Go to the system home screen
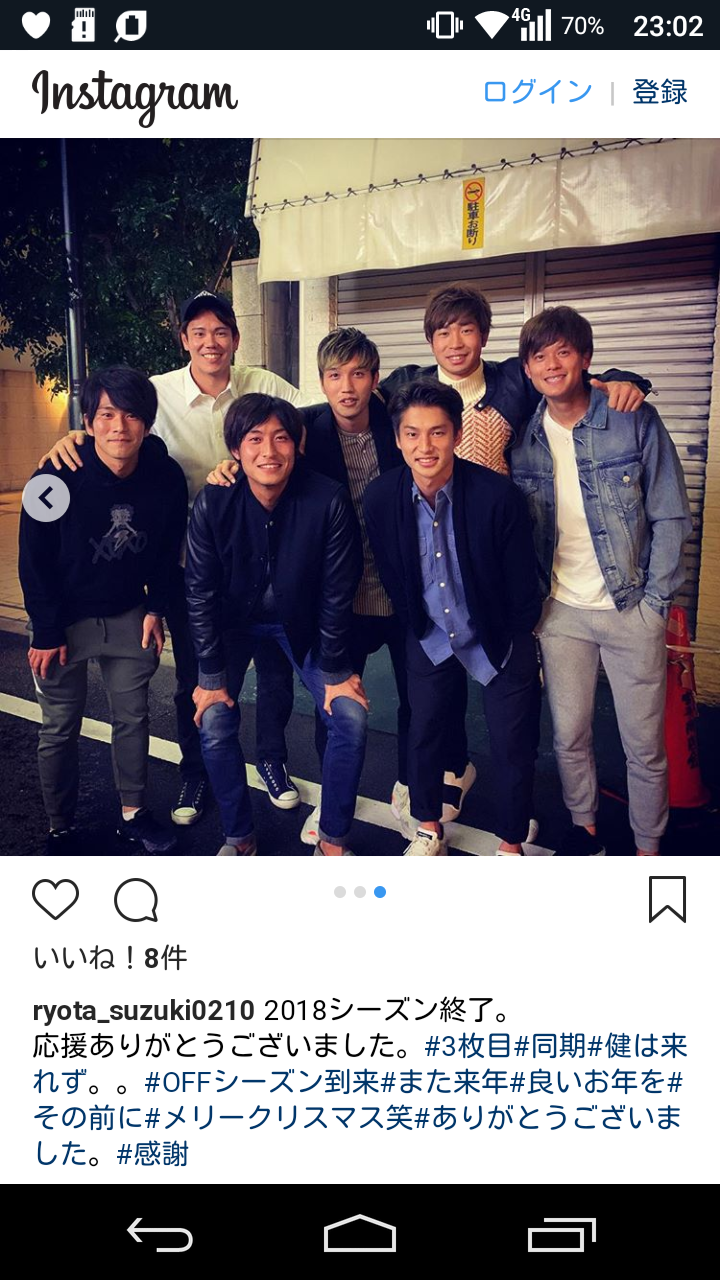 coord(360,1234)
